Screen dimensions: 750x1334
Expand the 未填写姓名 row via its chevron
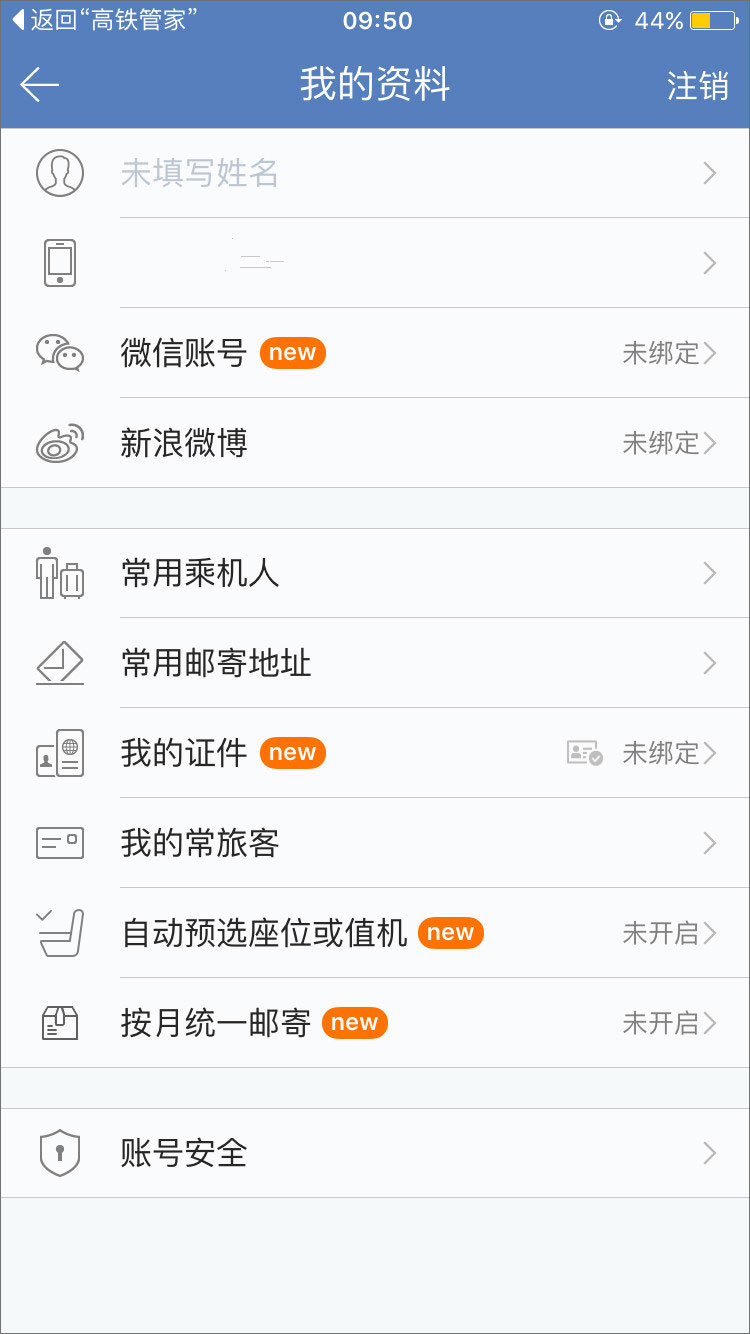[710, 172]
